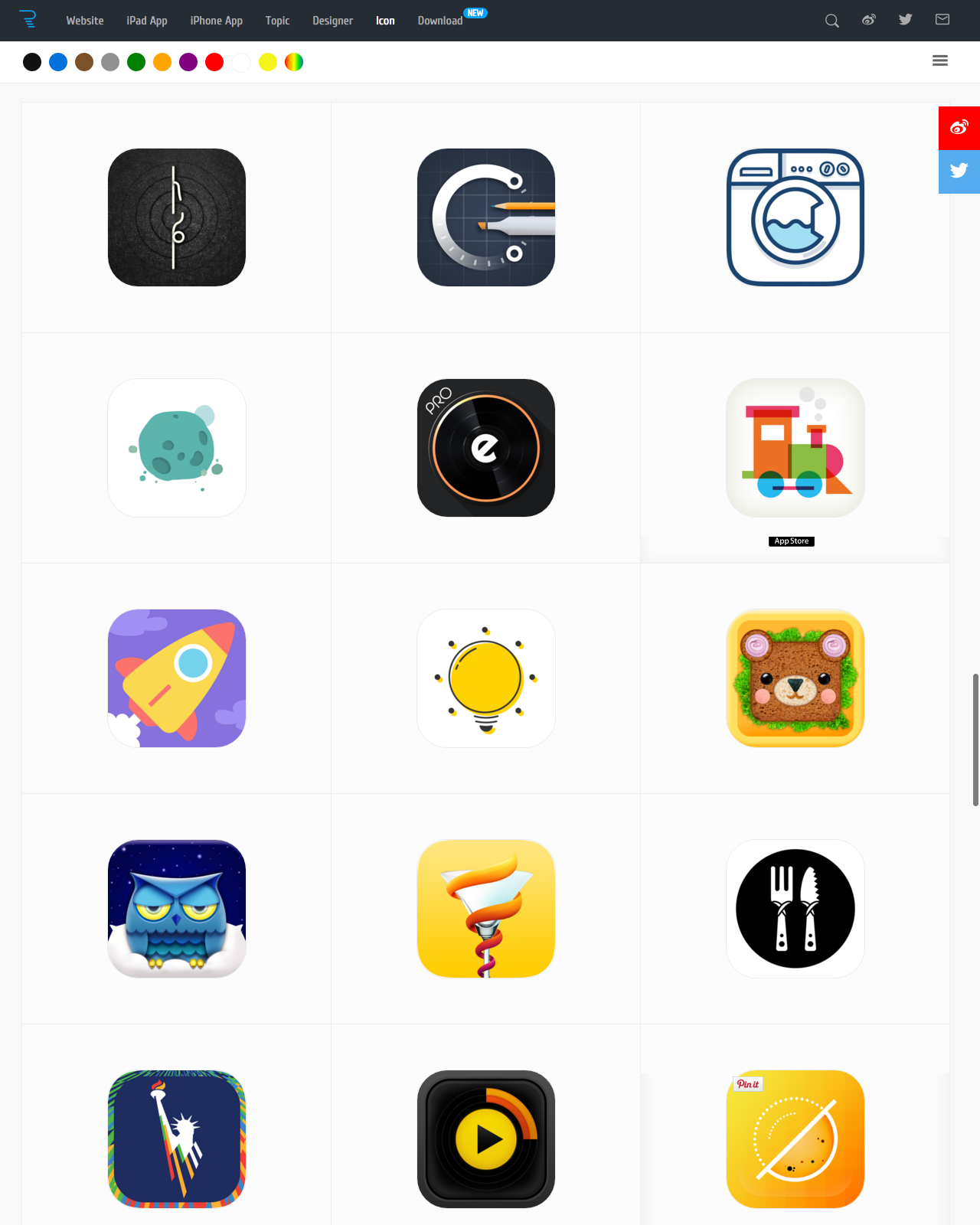Switch to the iPad App section
This screenshot has height=1225, width=980.
tap(147, 21)
